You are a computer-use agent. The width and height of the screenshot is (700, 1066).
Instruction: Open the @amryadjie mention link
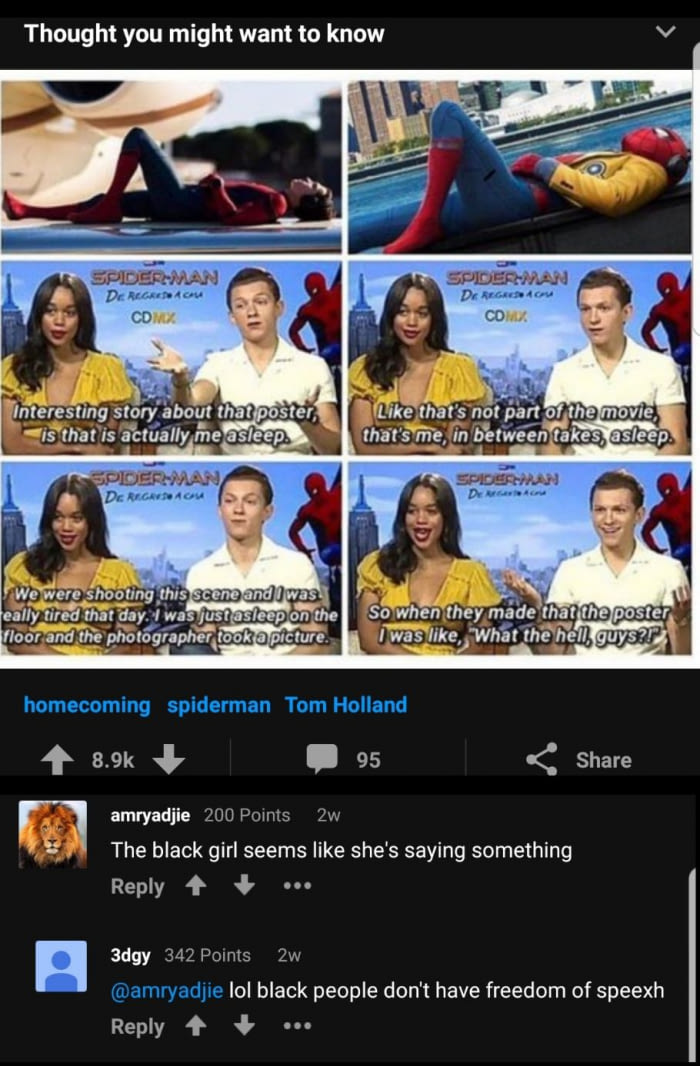coord(167,991)
